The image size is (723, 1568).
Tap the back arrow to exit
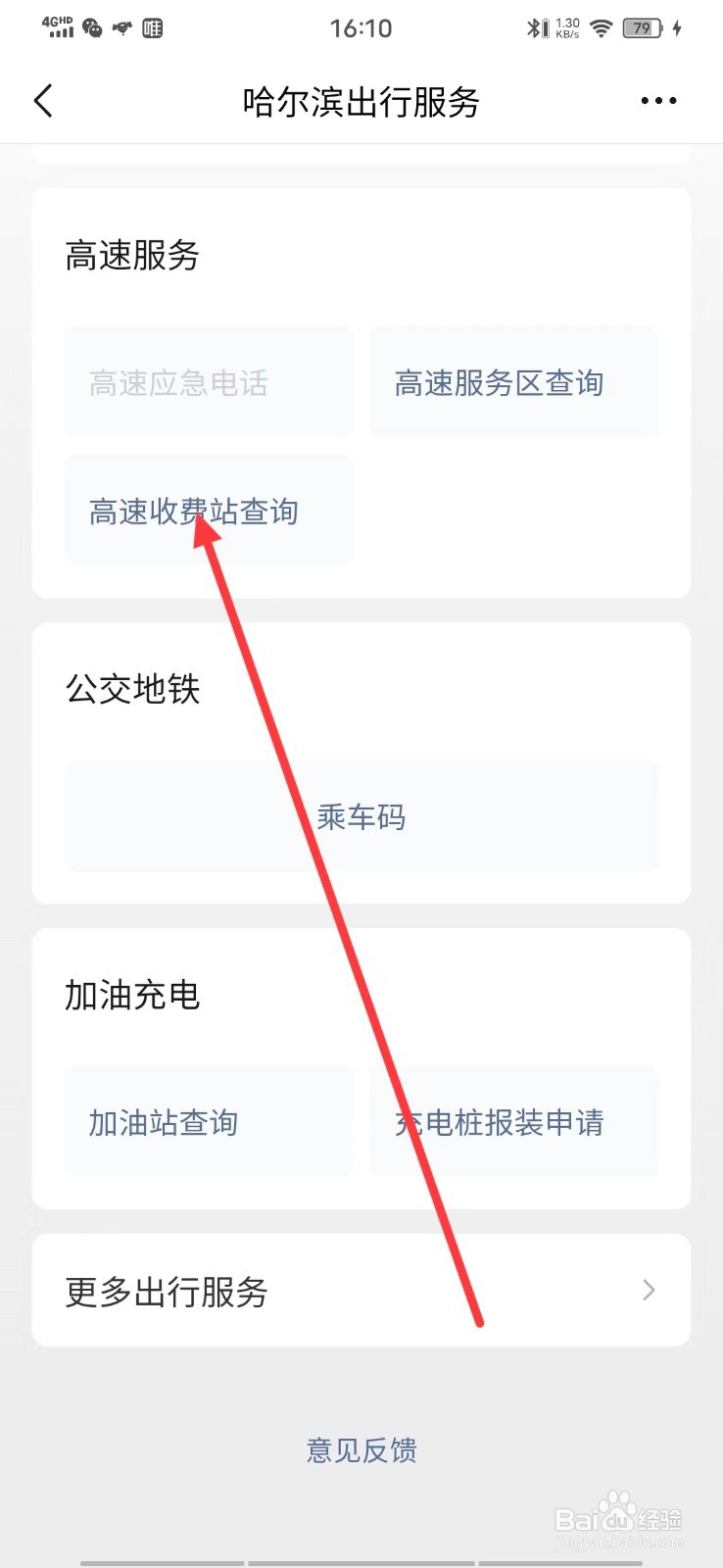[43, 100]
